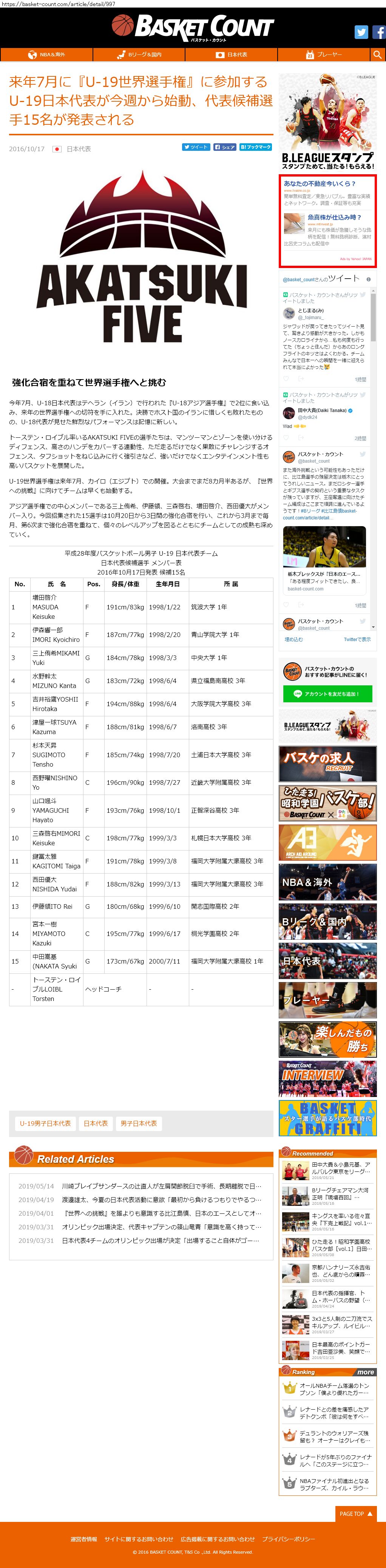View more of the Ranking list
This screenshot has width=386, height=1568.
point(365,1372)
